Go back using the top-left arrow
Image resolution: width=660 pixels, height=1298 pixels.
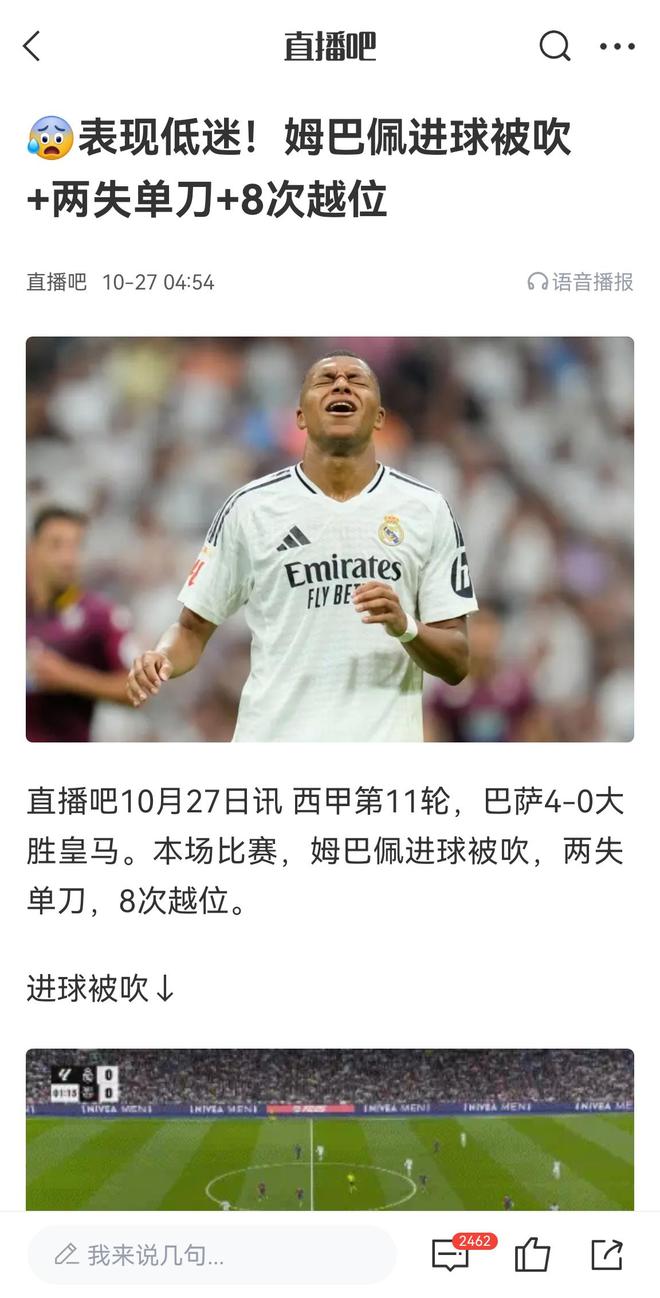[x=32, y=46]
